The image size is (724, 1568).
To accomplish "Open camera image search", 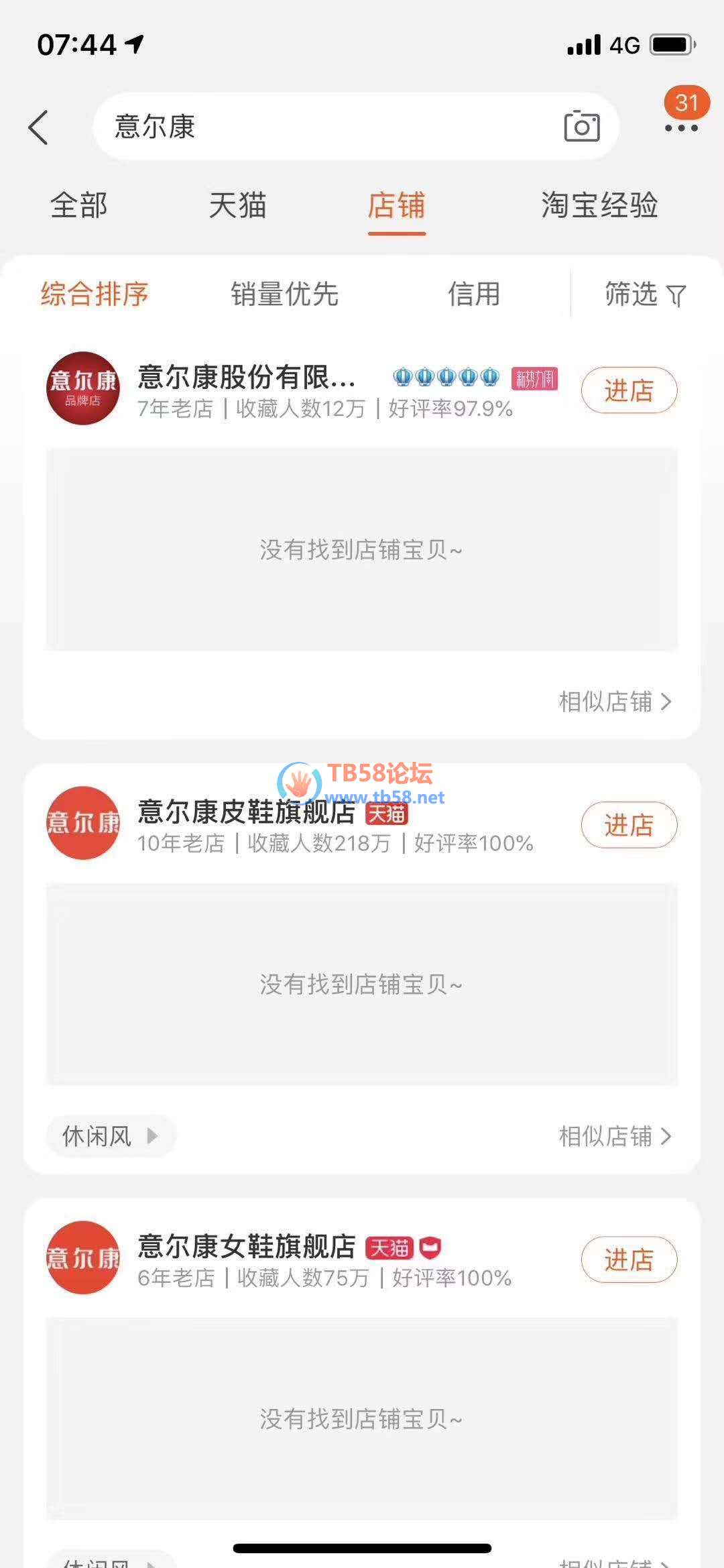I will tap(581, 127).
